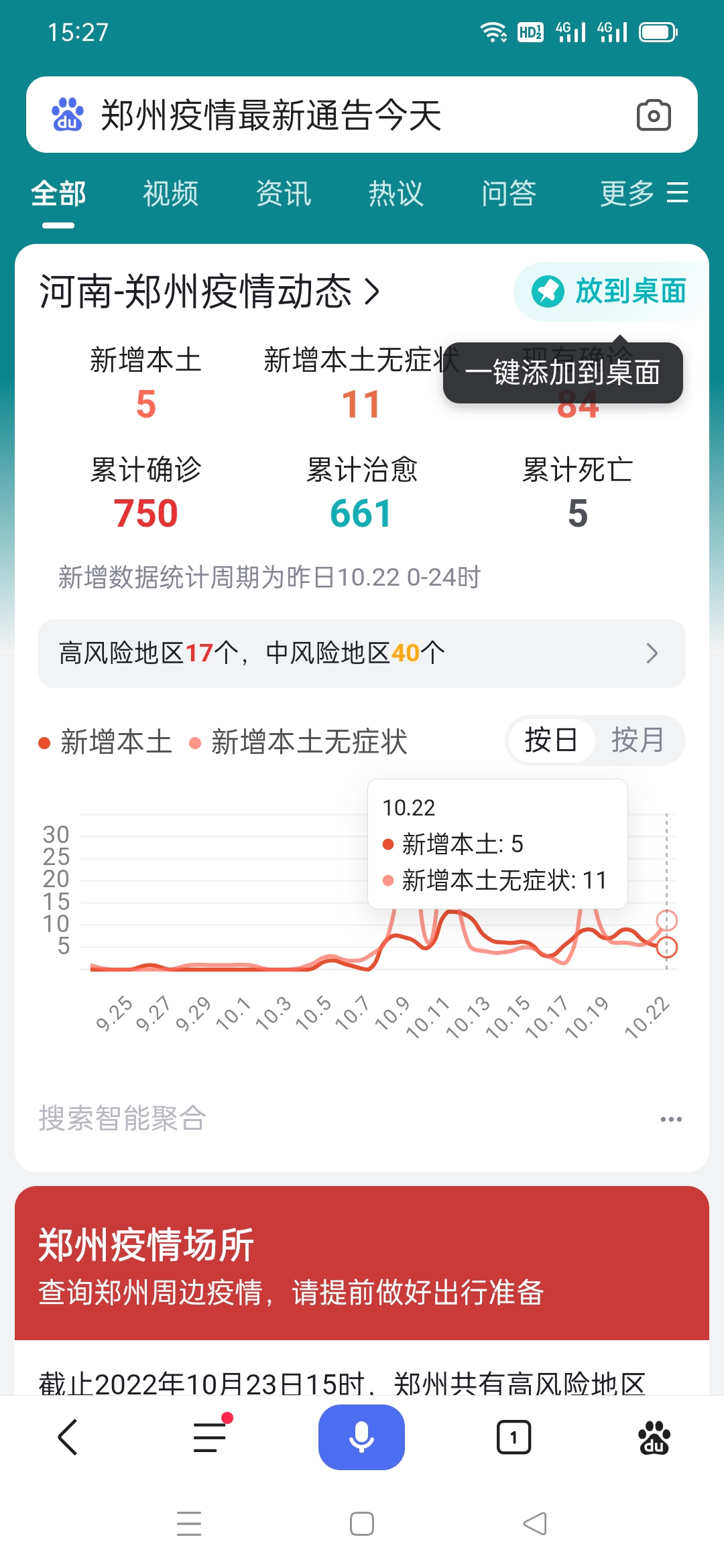
Task: Tap the search query input field
Action: (x=302, y=114)
